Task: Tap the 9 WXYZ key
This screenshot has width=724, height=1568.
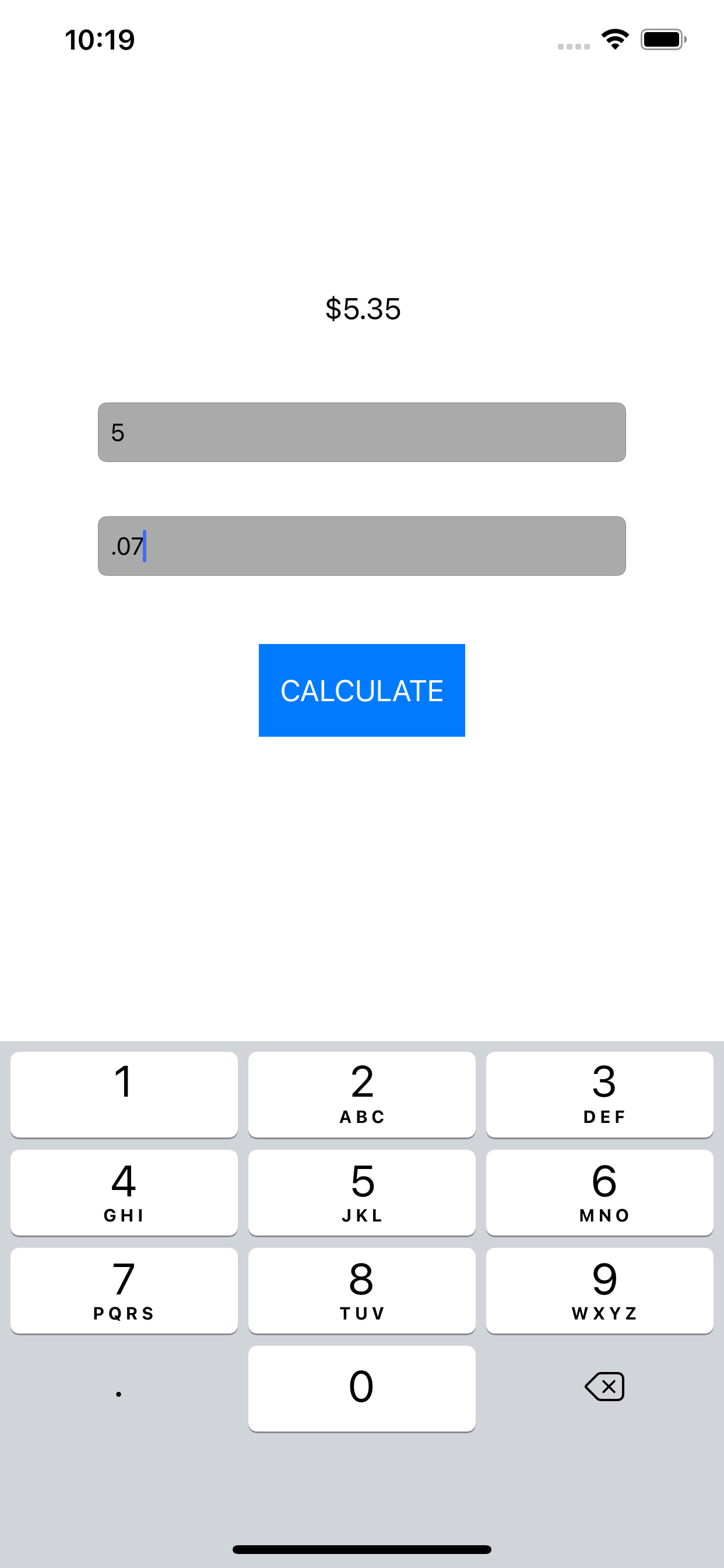Action: coord(599,1290)
